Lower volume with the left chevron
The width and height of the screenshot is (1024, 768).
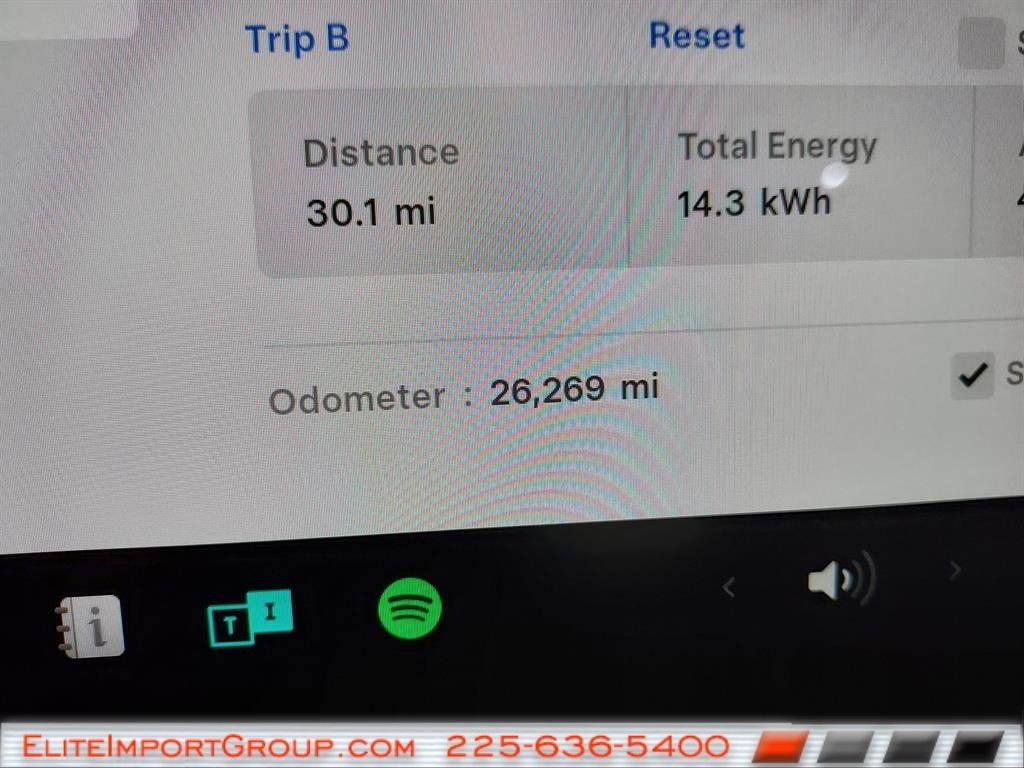(x=729, y=588)
